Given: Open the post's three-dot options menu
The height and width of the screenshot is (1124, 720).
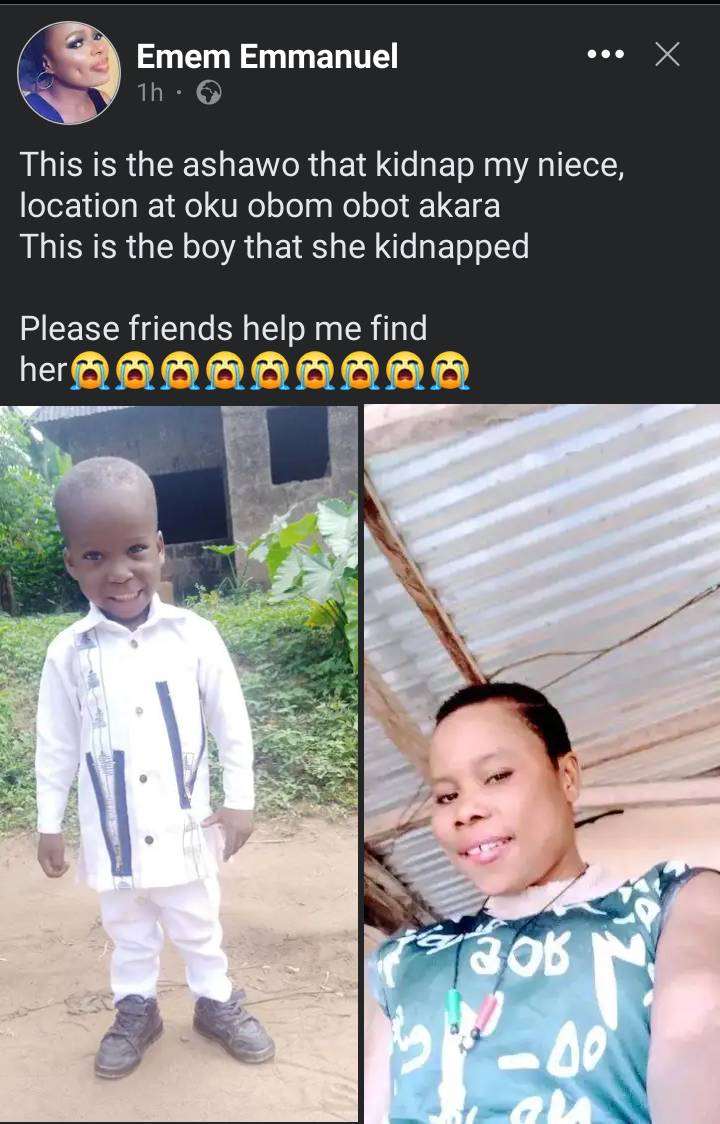Looking at the screenshot, I should coord(605,55).
